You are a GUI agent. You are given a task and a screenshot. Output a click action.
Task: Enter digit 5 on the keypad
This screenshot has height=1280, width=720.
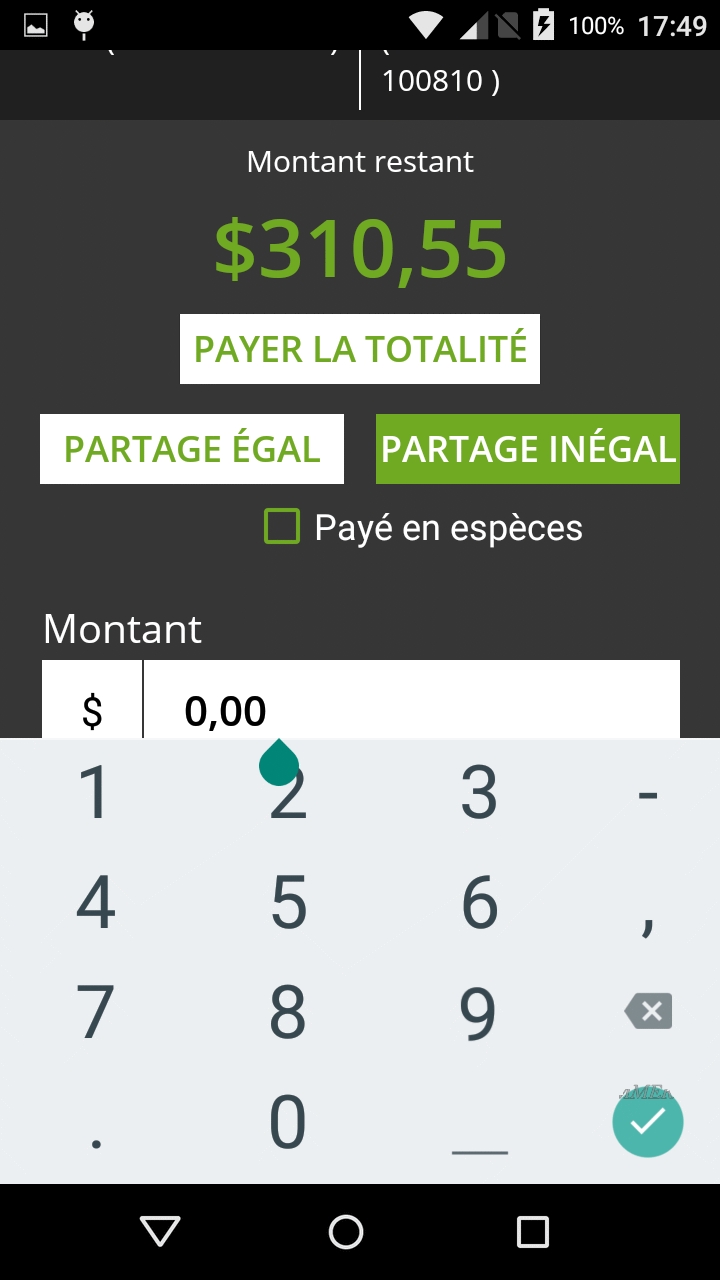click(288, 903)
